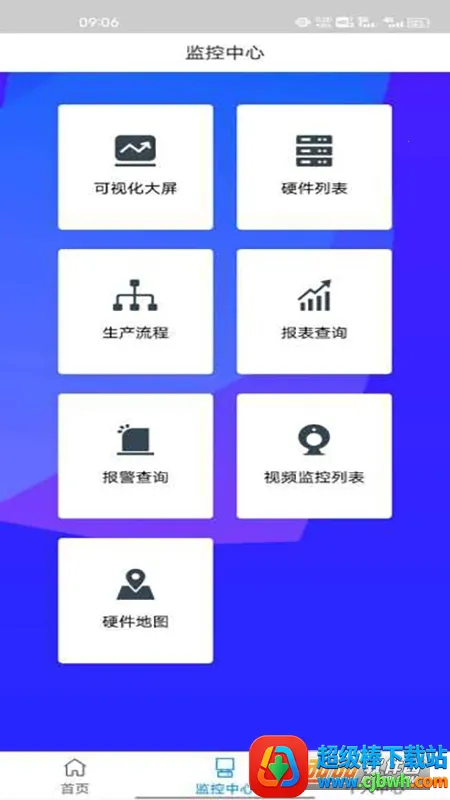Open the 报警查询 card
The image size is (450, 800).
135,456
